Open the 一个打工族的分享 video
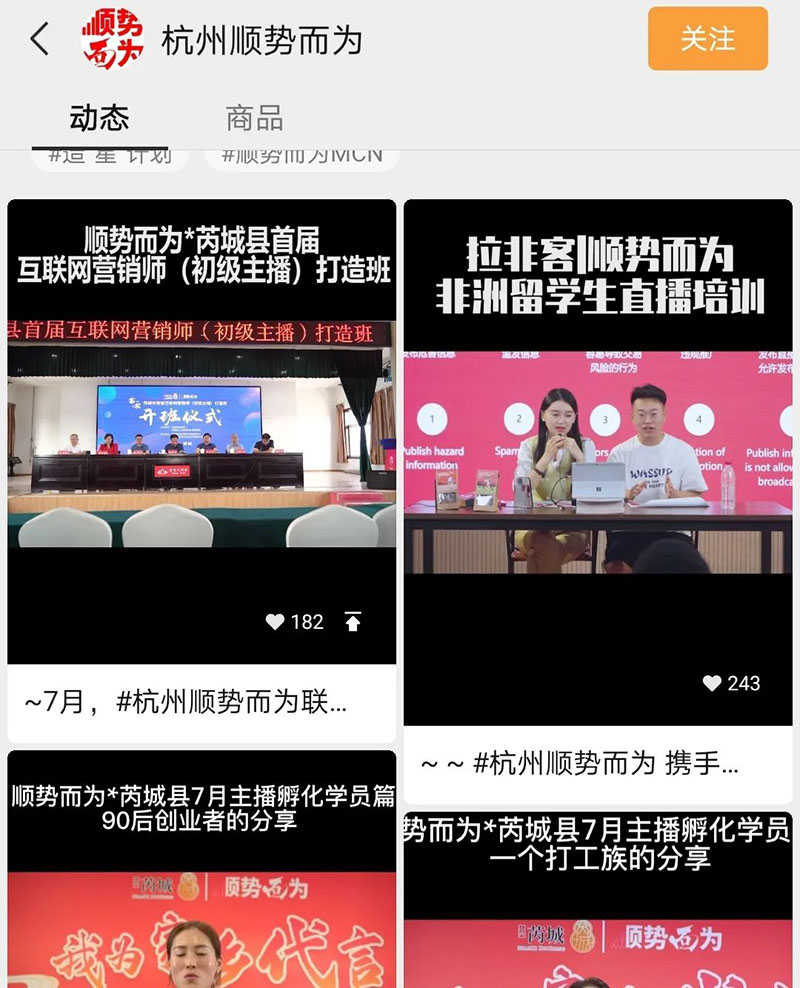 (598, 900)
